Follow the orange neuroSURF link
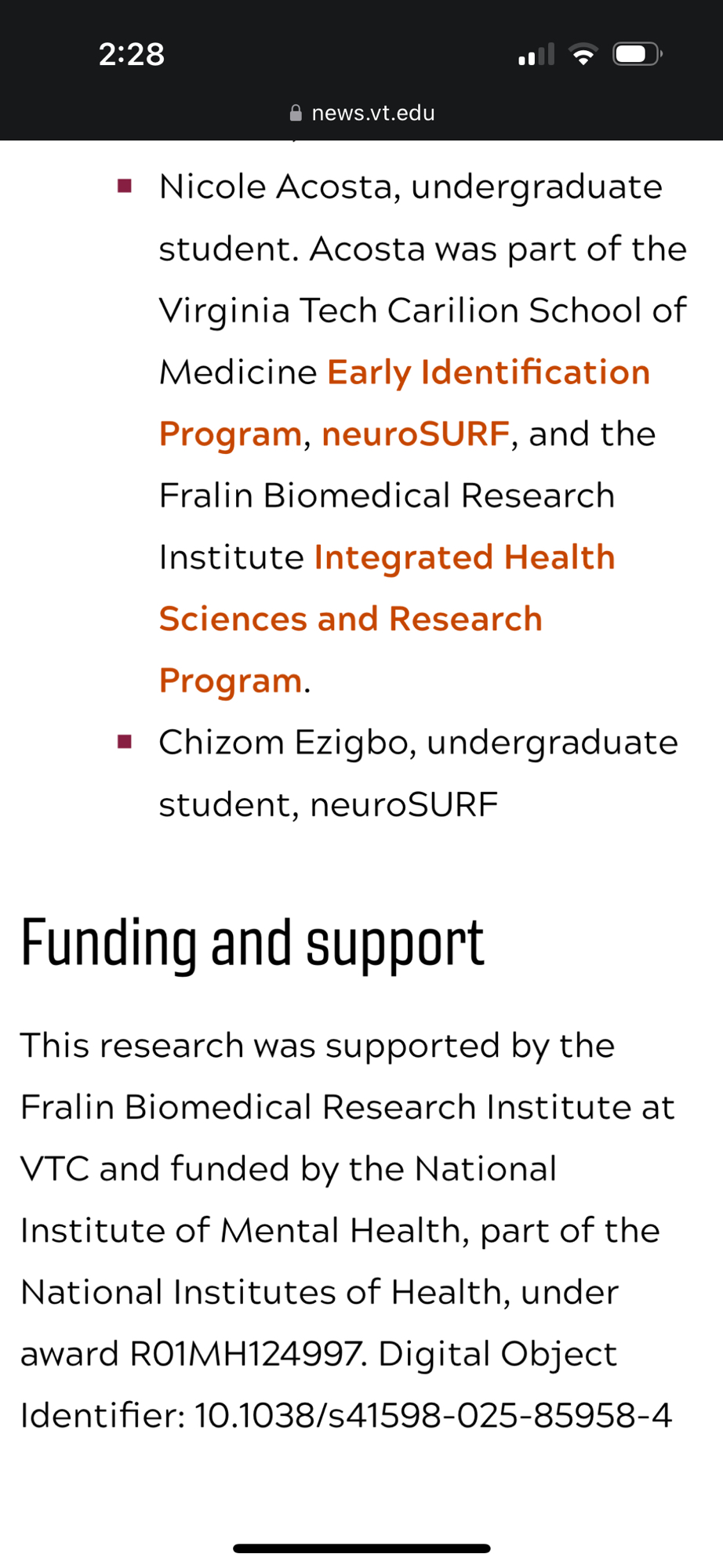The height and width of the screenshot is (1568, 723). 415,434
